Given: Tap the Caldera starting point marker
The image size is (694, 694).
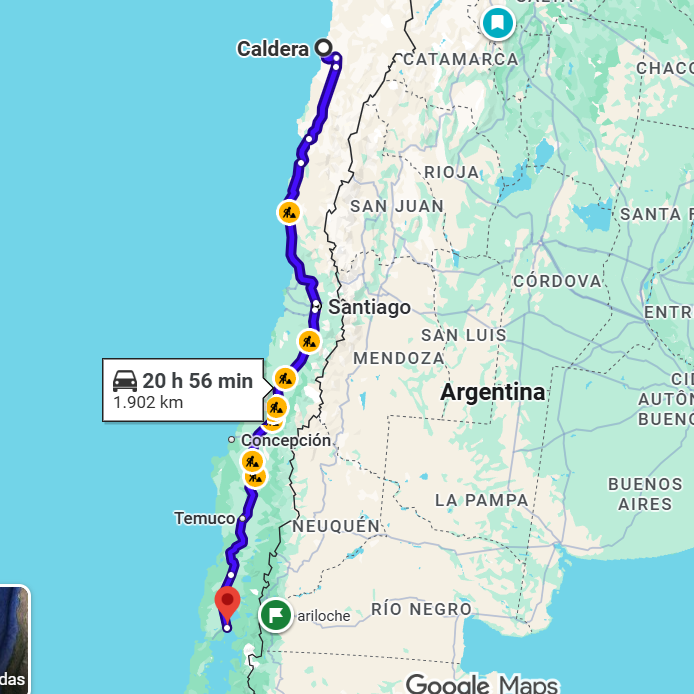Looking at the screenshot, I should click(x=323, y=47).
